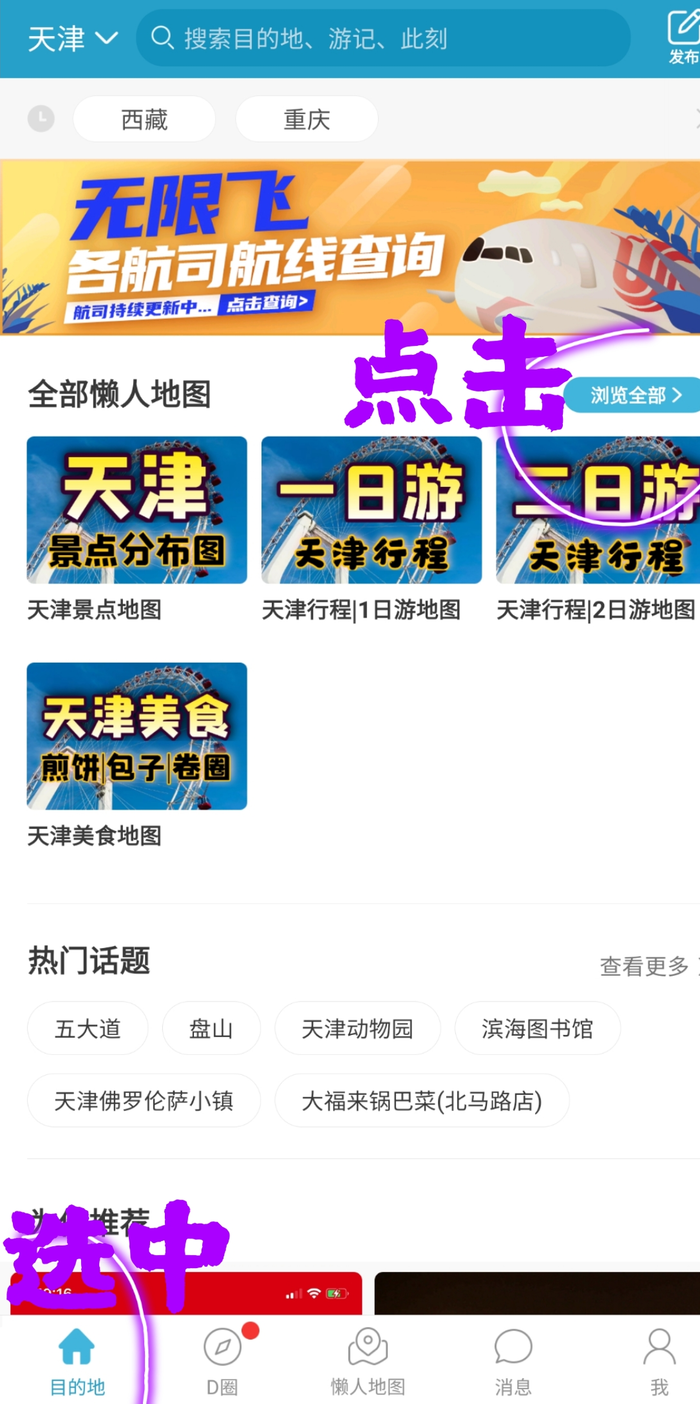This screenshot has width=700, height=1404.
Task: Select recent search 重庆
Action: click(306, 120)
